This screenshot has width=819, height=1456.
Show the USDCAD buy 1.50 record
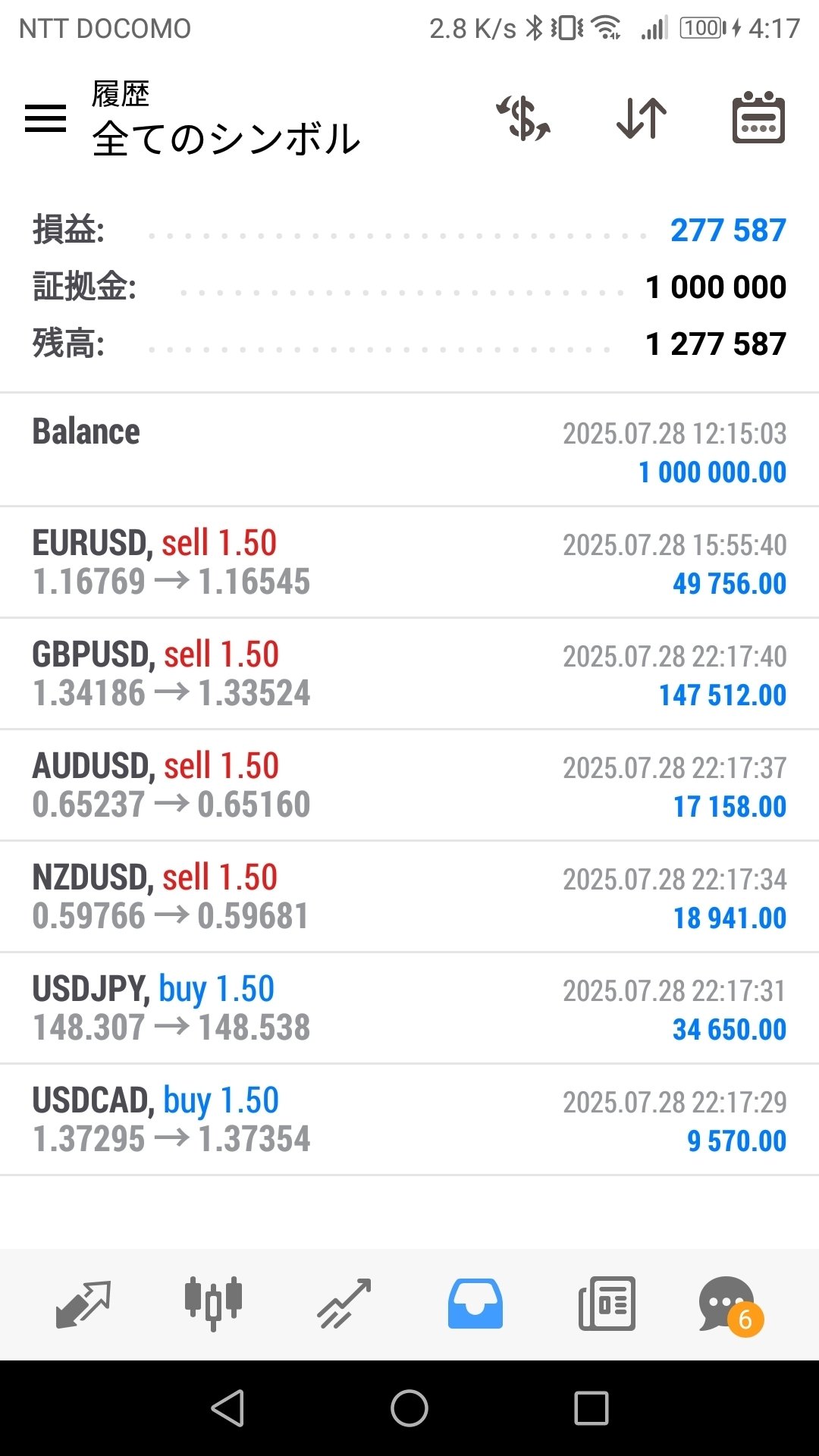coord(409,1120)
